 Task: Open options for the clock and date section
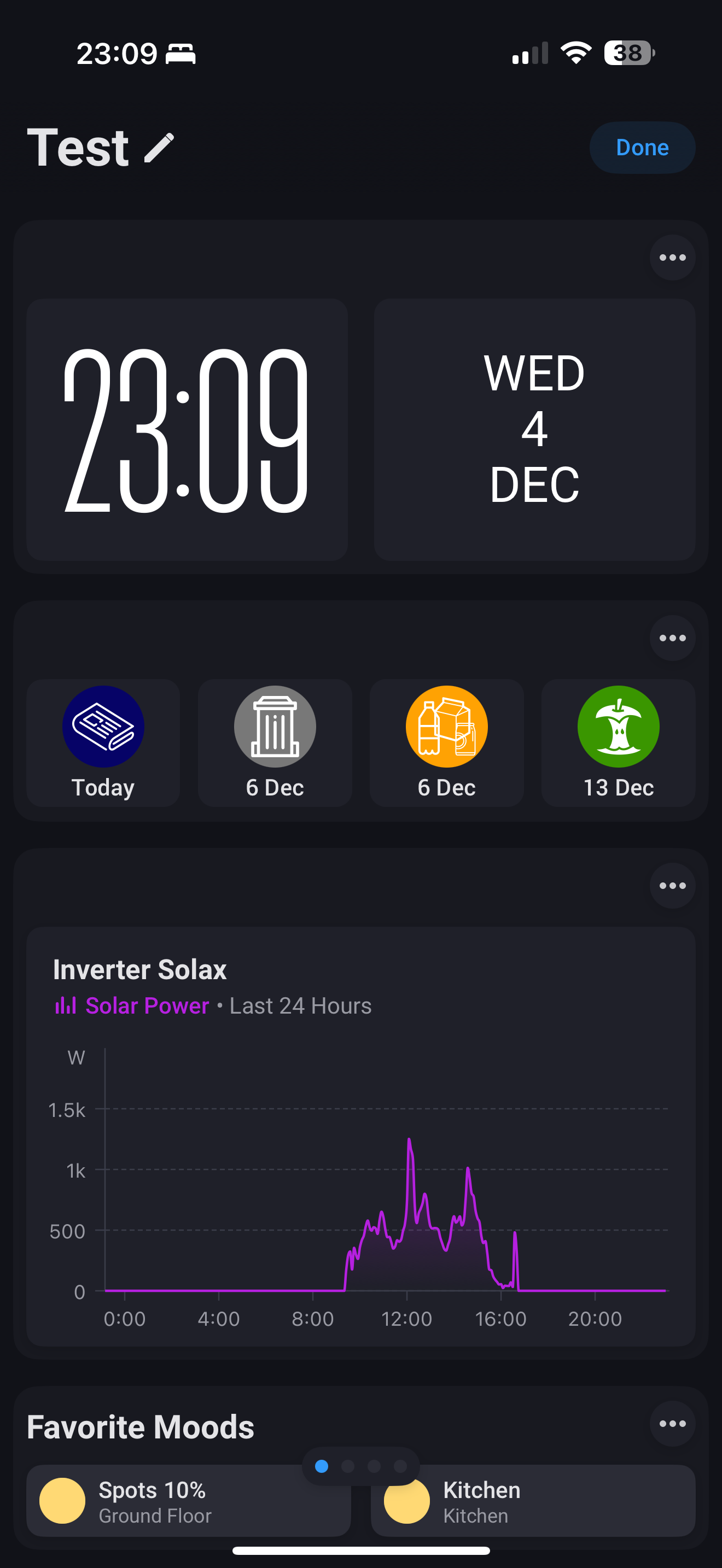(672, 258)
